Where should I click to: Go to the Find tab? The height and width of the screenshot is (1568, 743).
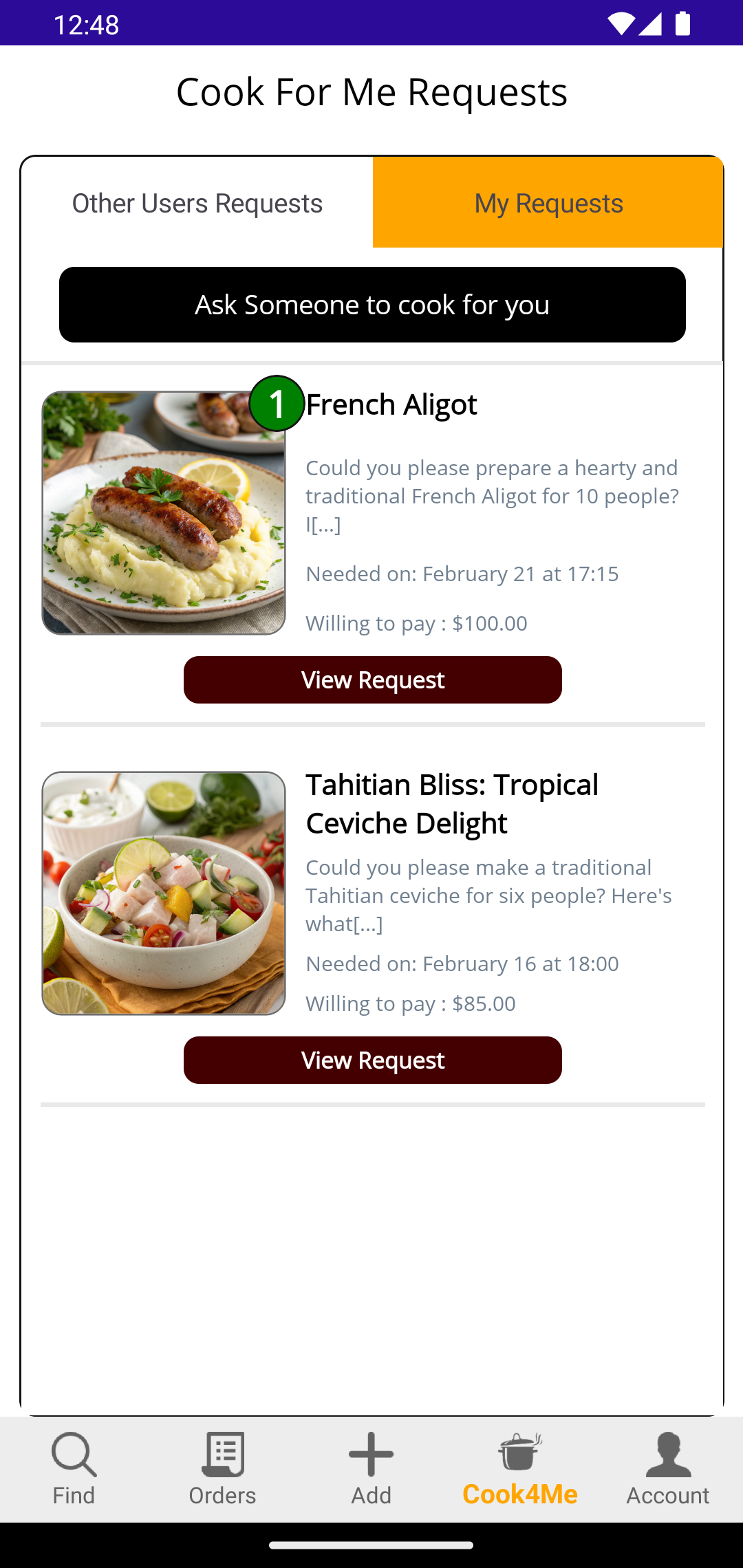tap(74, 1469)
